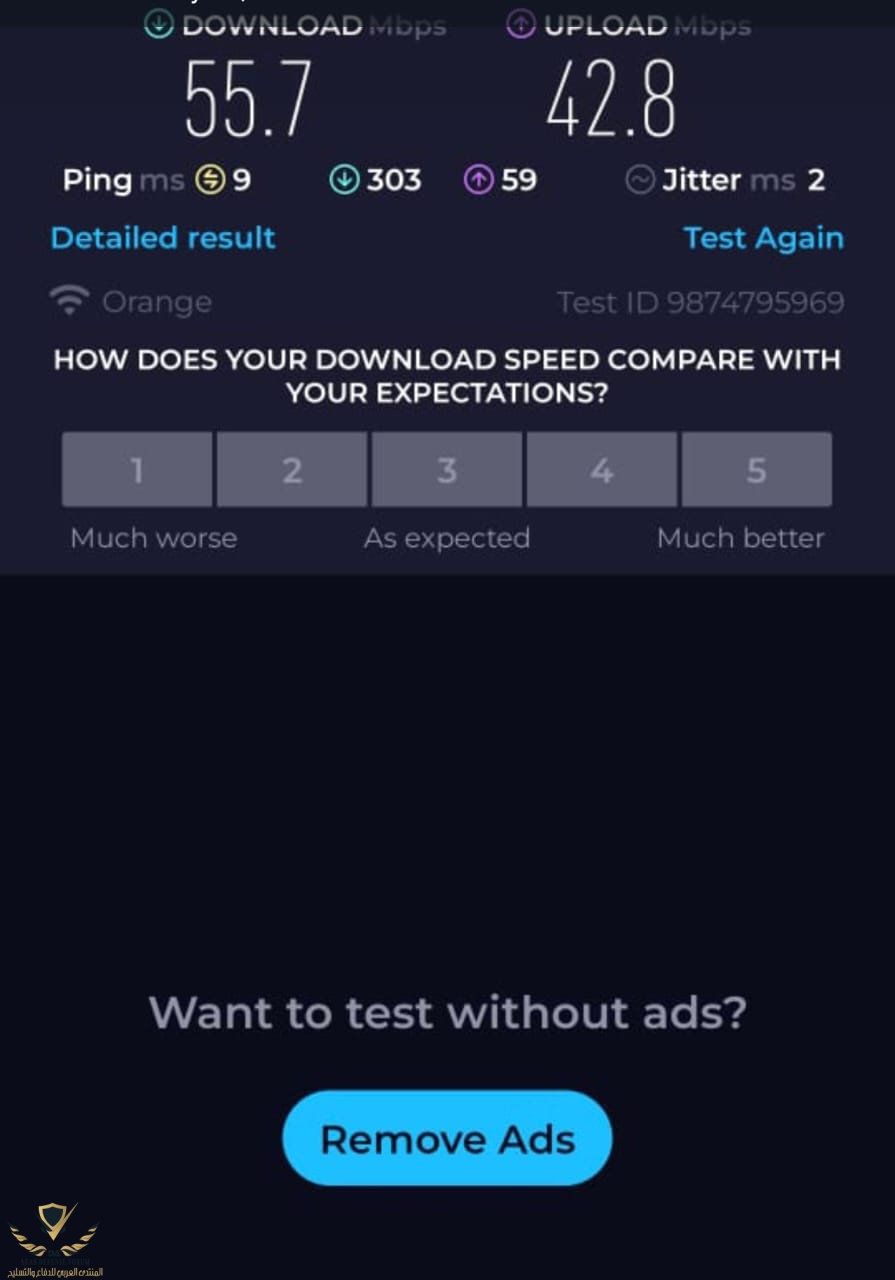895x1280 pixels.
Task: Rate download speed 5, Much better
Action: [x=757, y=470]
